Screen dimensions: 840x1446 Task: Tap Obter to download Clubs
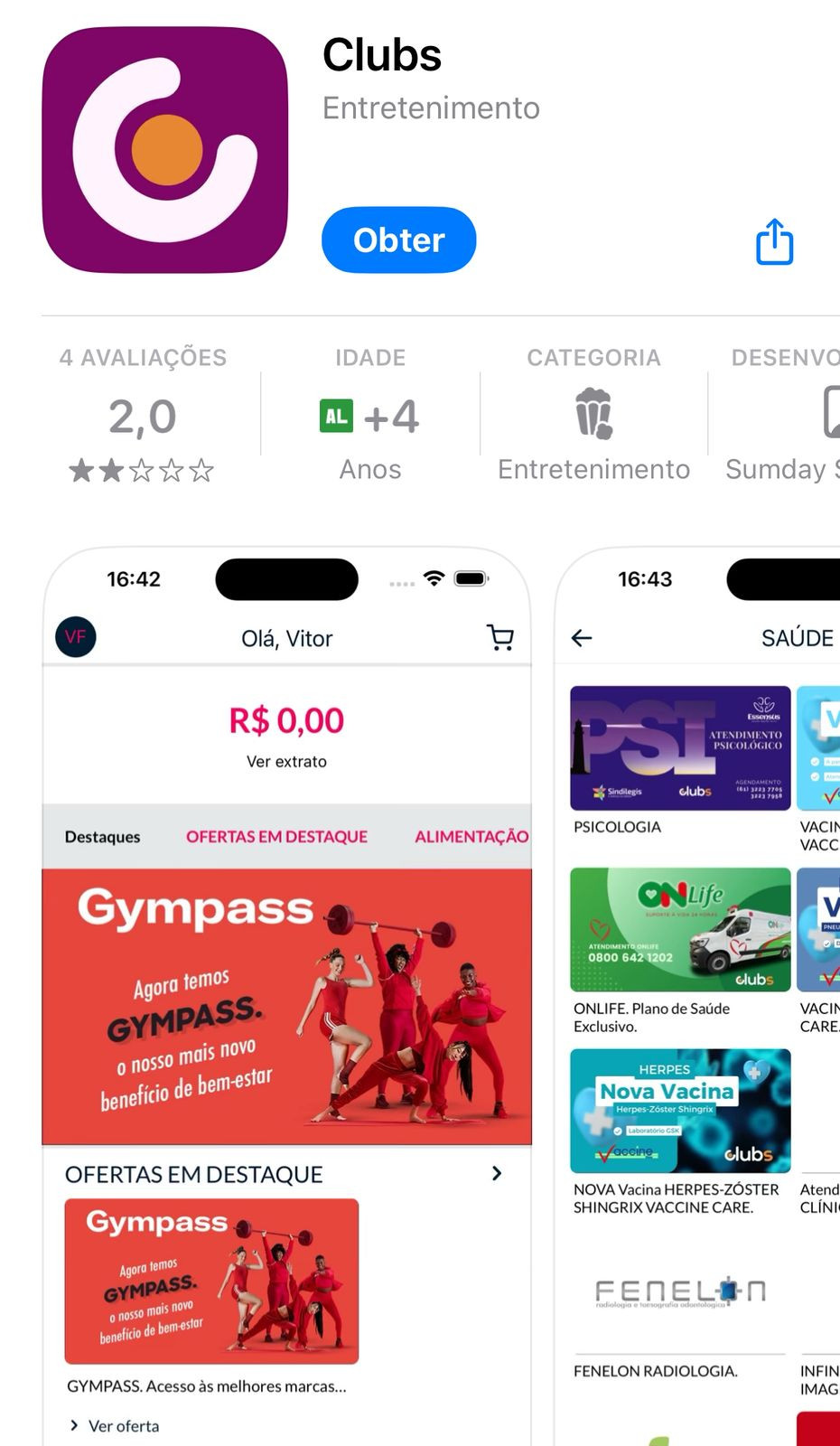(x=398, y=240)
